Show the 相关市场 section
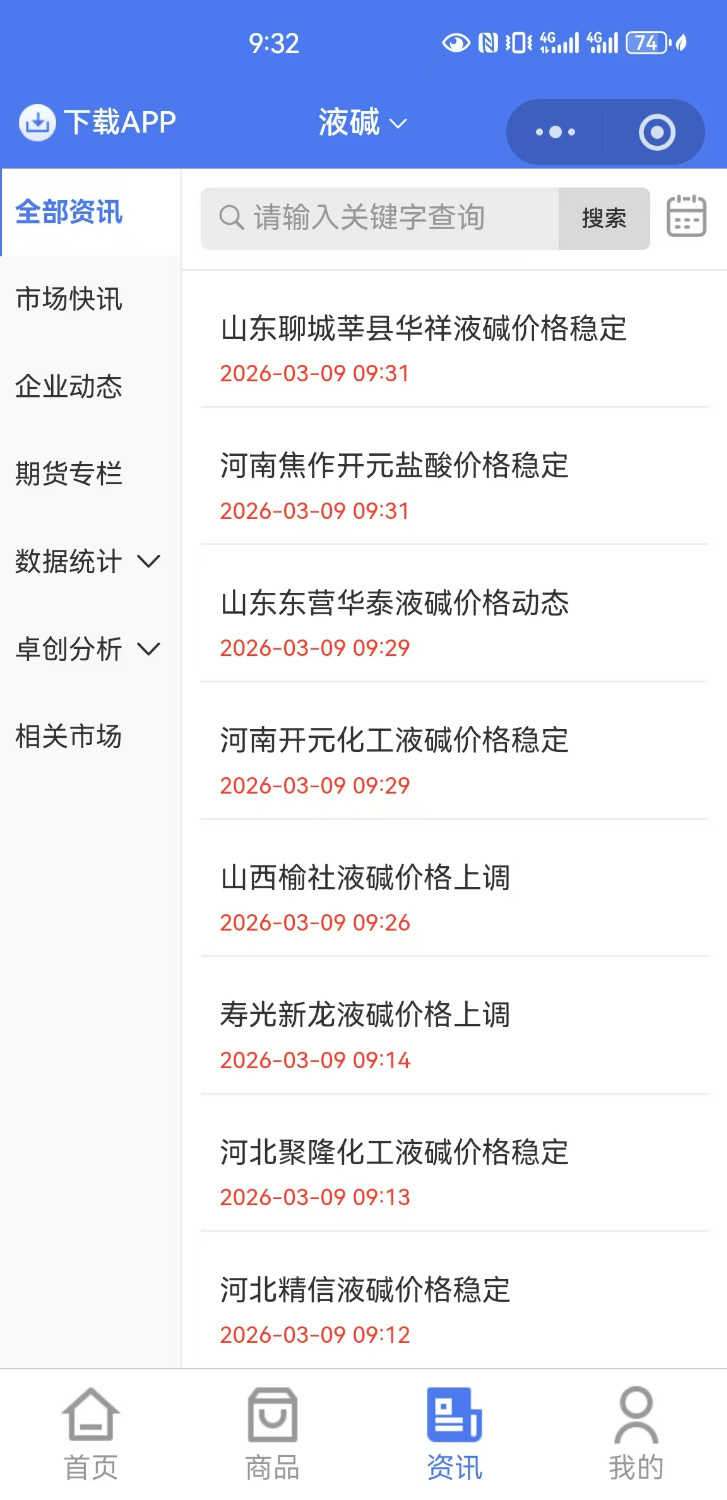 [69, 737]
